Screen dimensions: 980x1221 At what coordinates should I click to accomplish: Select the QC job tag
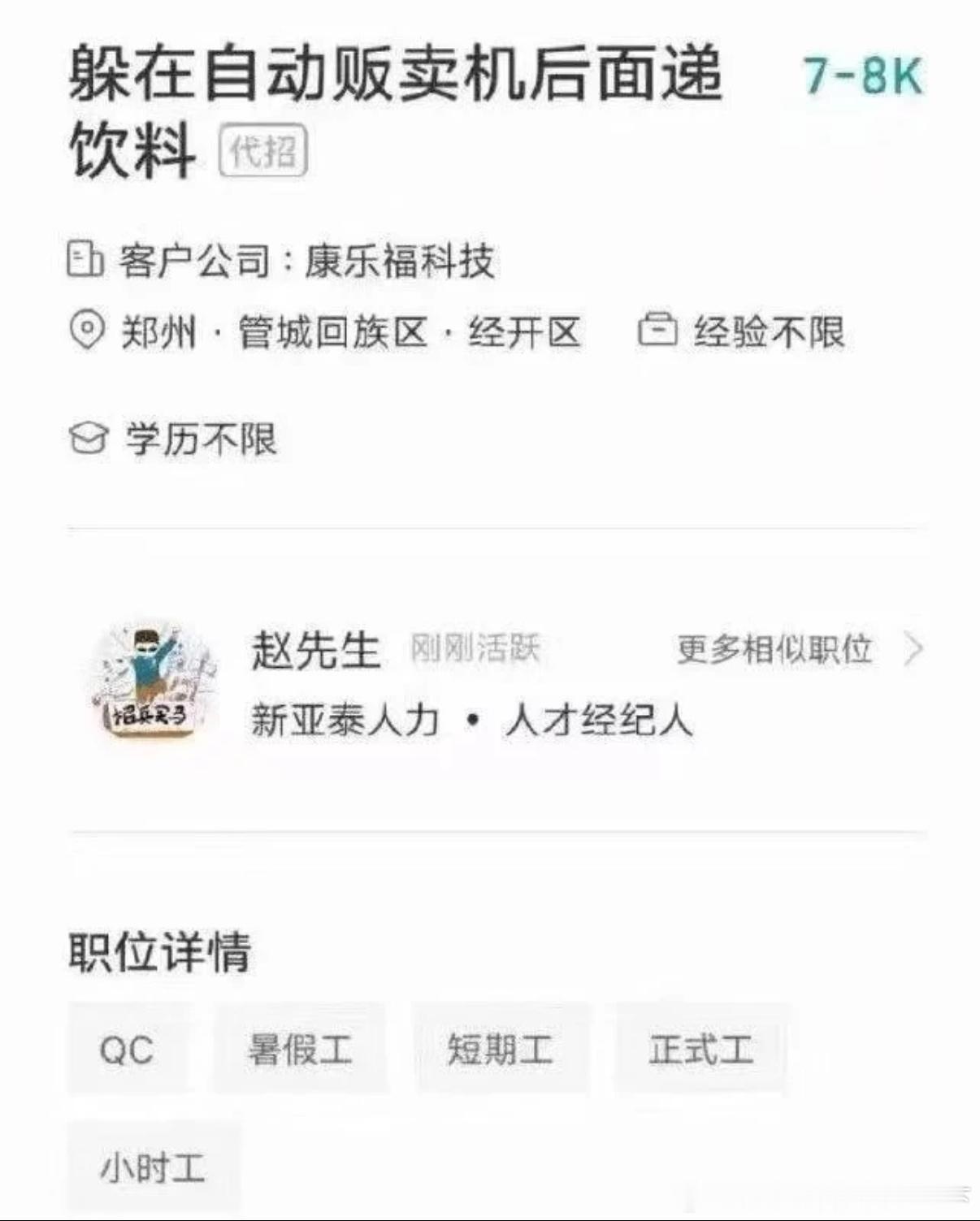(x=130, y=1050)
